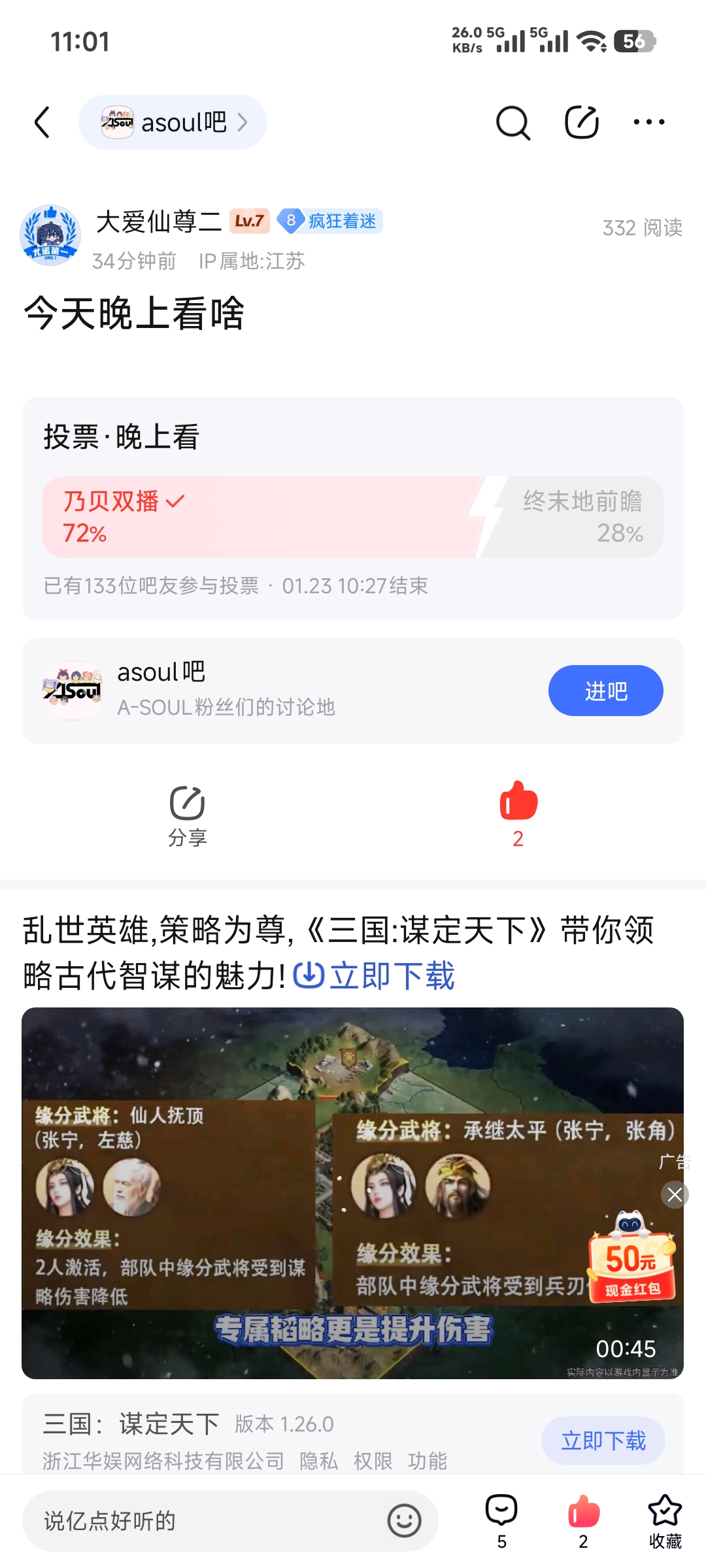This screenshot has width=706, height=1568.
Task: Open the ad's 隐私 link
Action: click(318, 1461)
